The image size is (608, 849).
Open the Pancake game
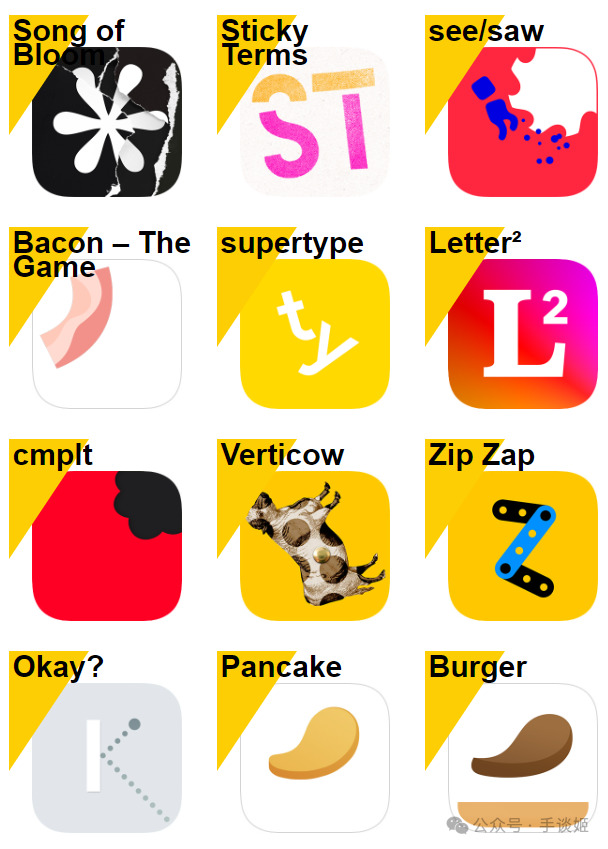(314, 757)
